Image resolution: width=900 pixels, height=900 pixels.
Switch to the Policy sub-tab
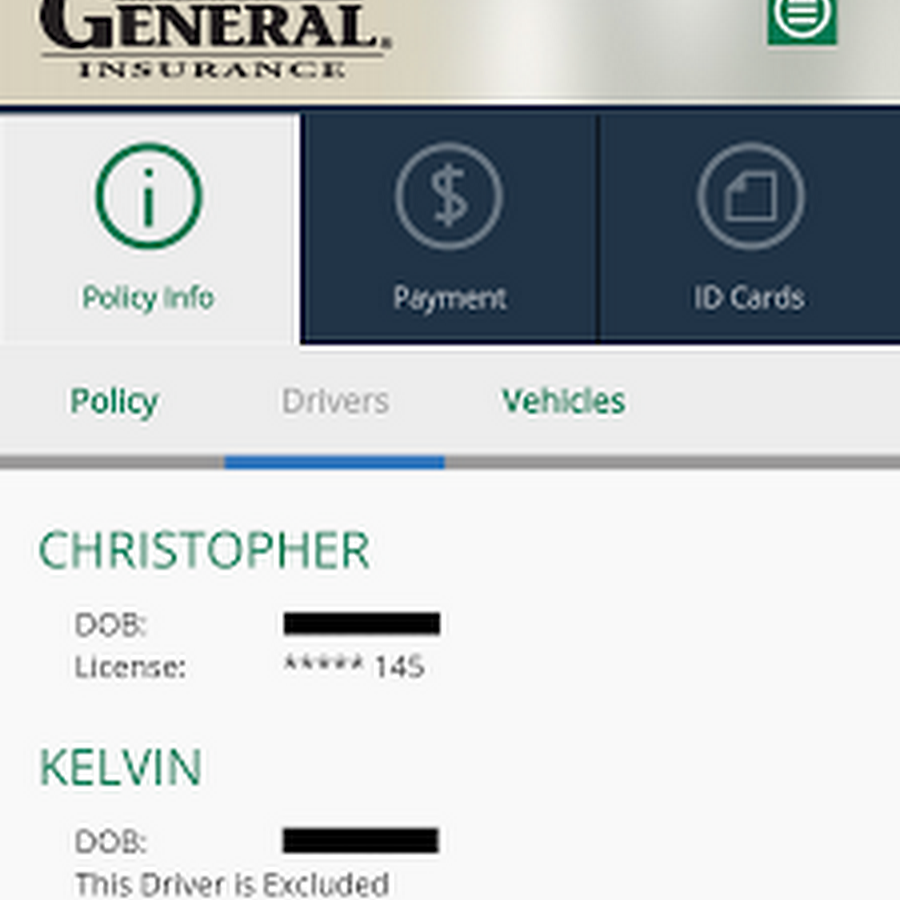tap(114, 402)
